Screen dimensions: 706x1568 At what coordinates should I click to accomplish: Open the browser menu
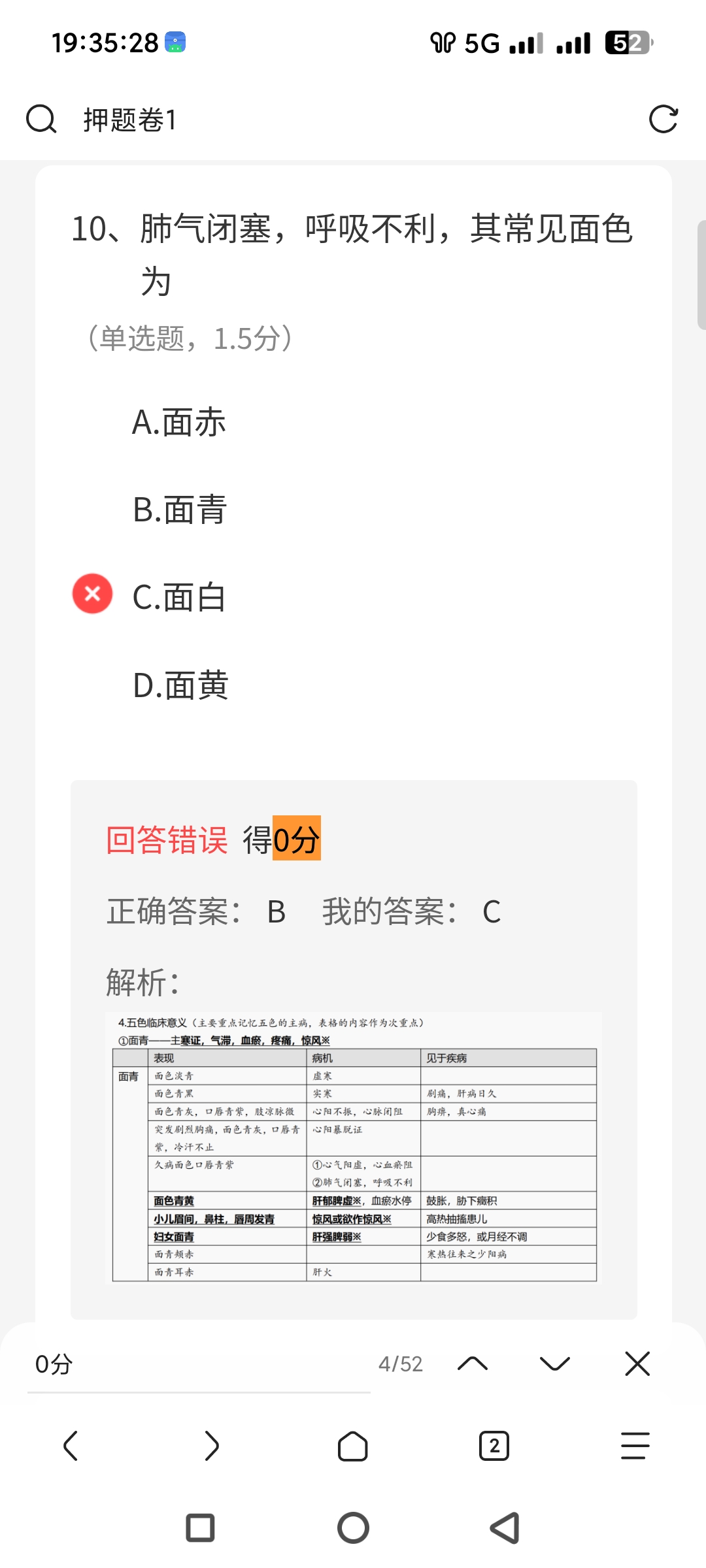(635, 1445)
